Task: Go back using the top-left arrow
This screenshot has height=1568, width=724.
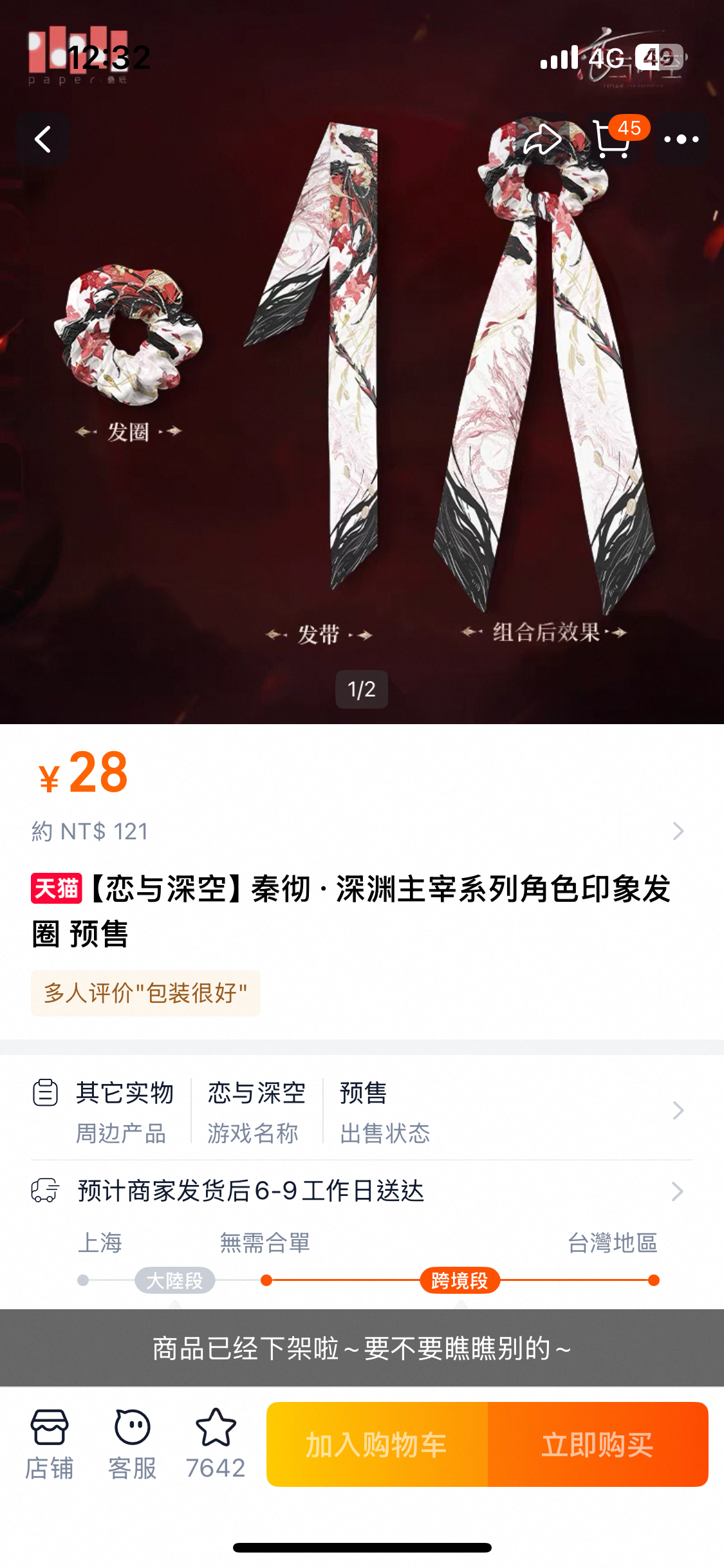Action: coord(43,139)
